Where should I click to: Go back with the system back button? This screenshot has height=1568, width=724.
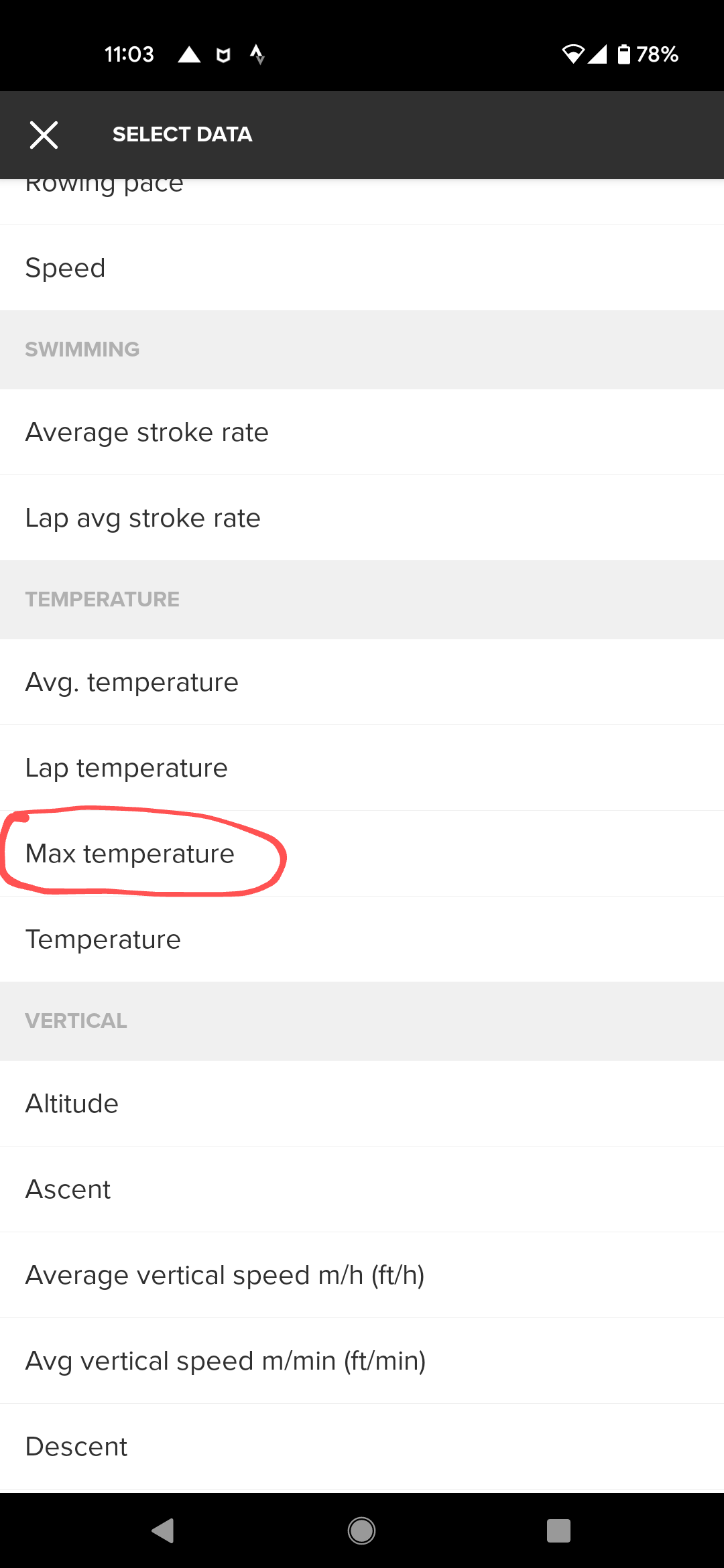pos(163,1530)
